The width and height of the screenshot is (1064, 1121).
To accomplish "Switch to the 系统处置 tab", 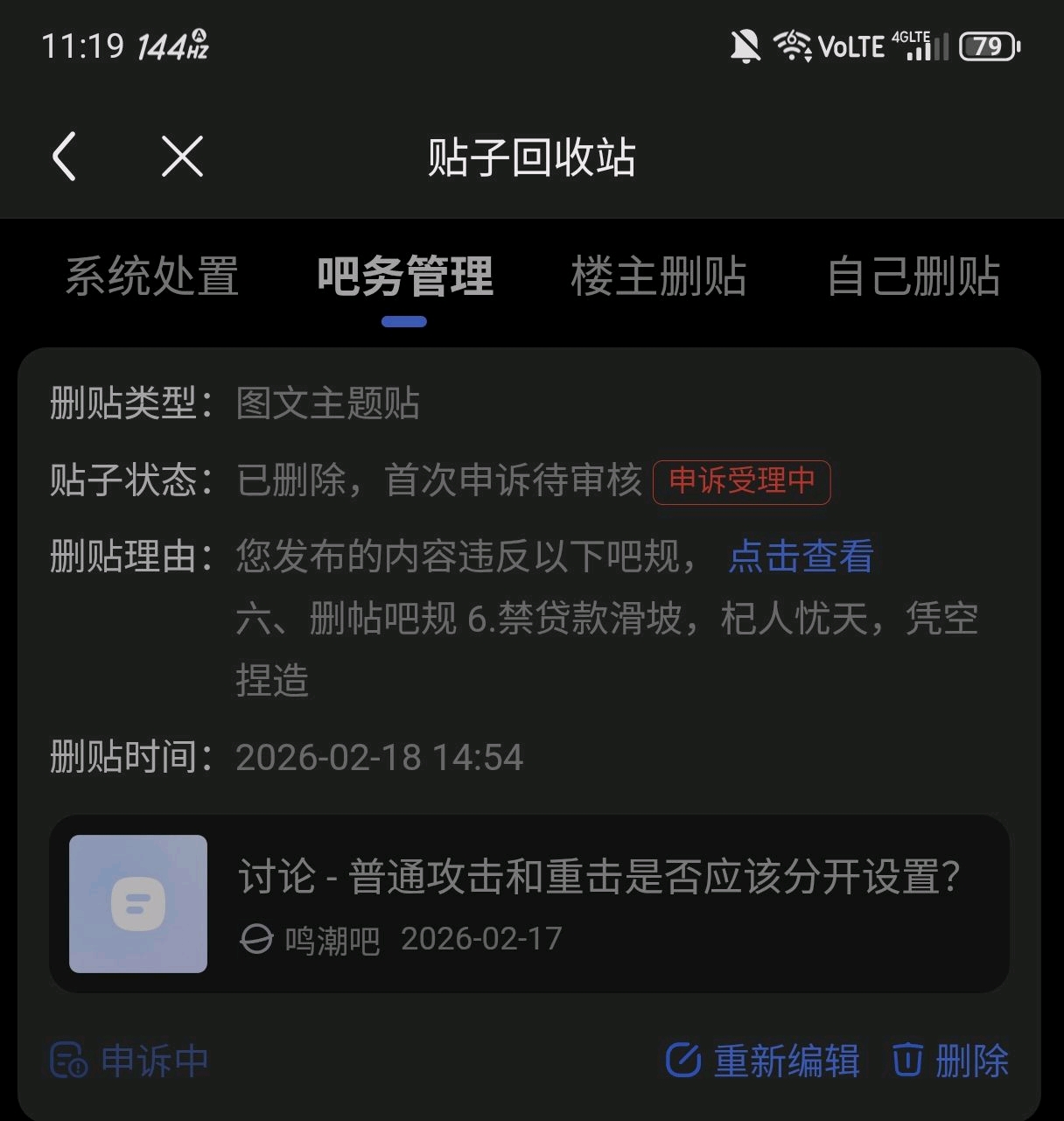I will click(151, 277).
